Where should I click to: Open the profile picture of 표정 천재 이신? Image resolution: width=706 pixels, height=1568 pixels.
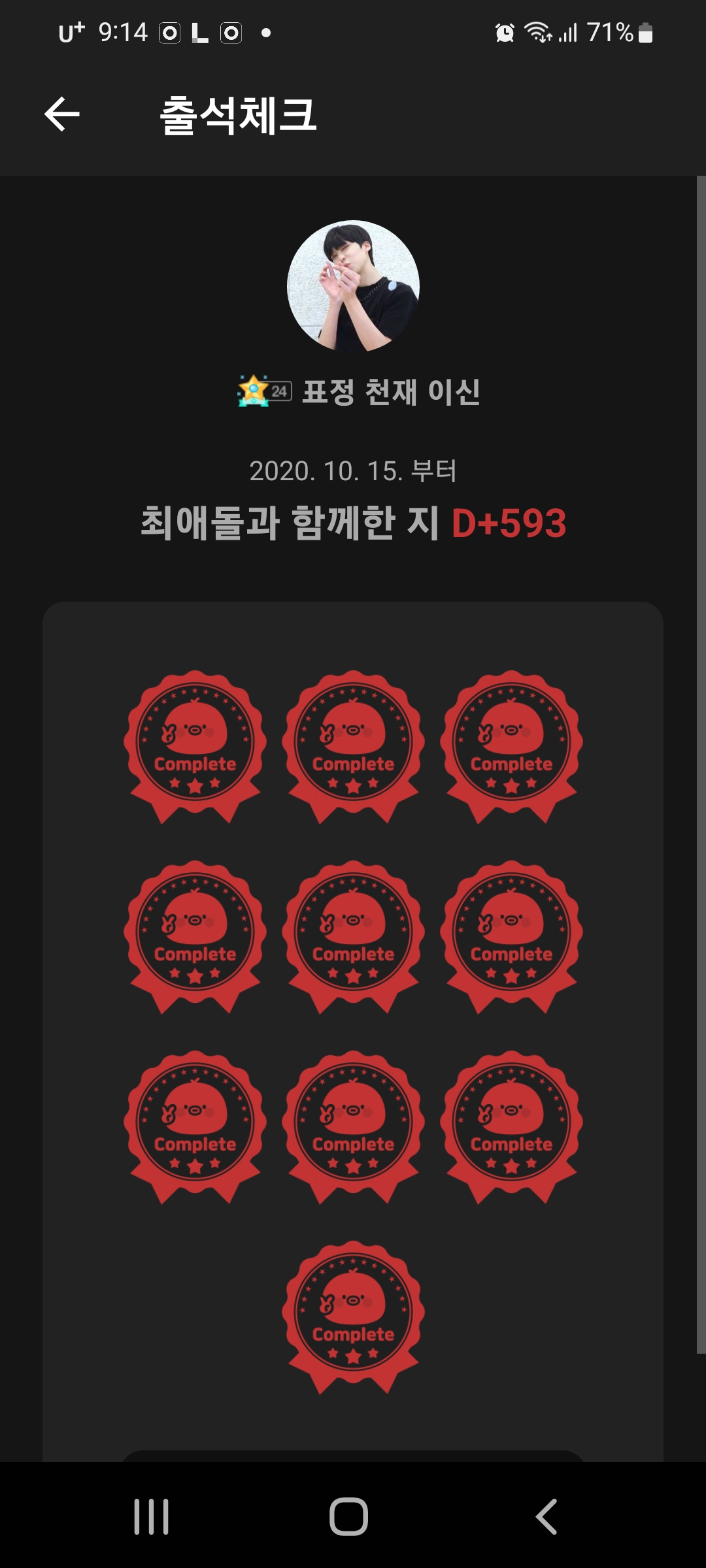point(353,286)
